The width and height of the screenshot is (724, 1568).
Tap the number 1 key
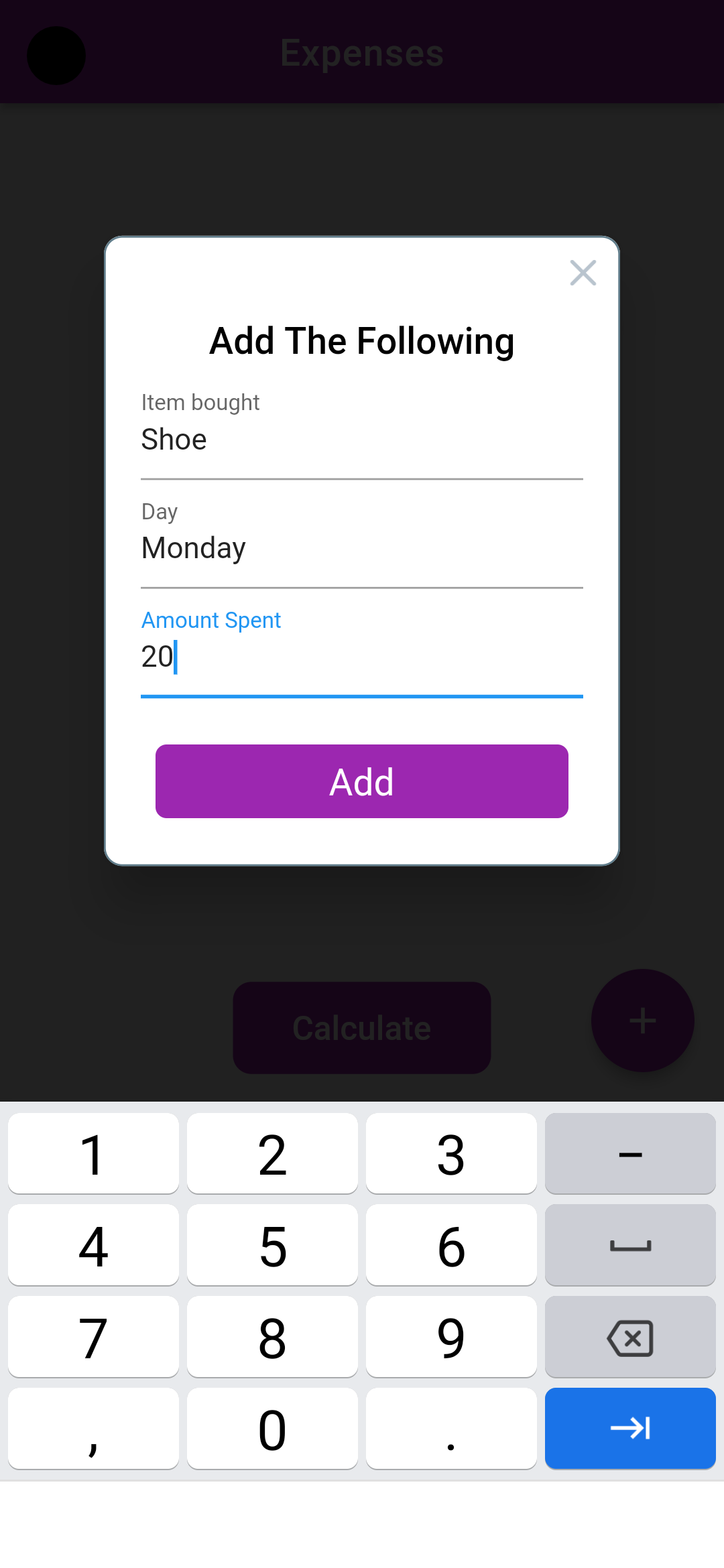point(93,1153)
